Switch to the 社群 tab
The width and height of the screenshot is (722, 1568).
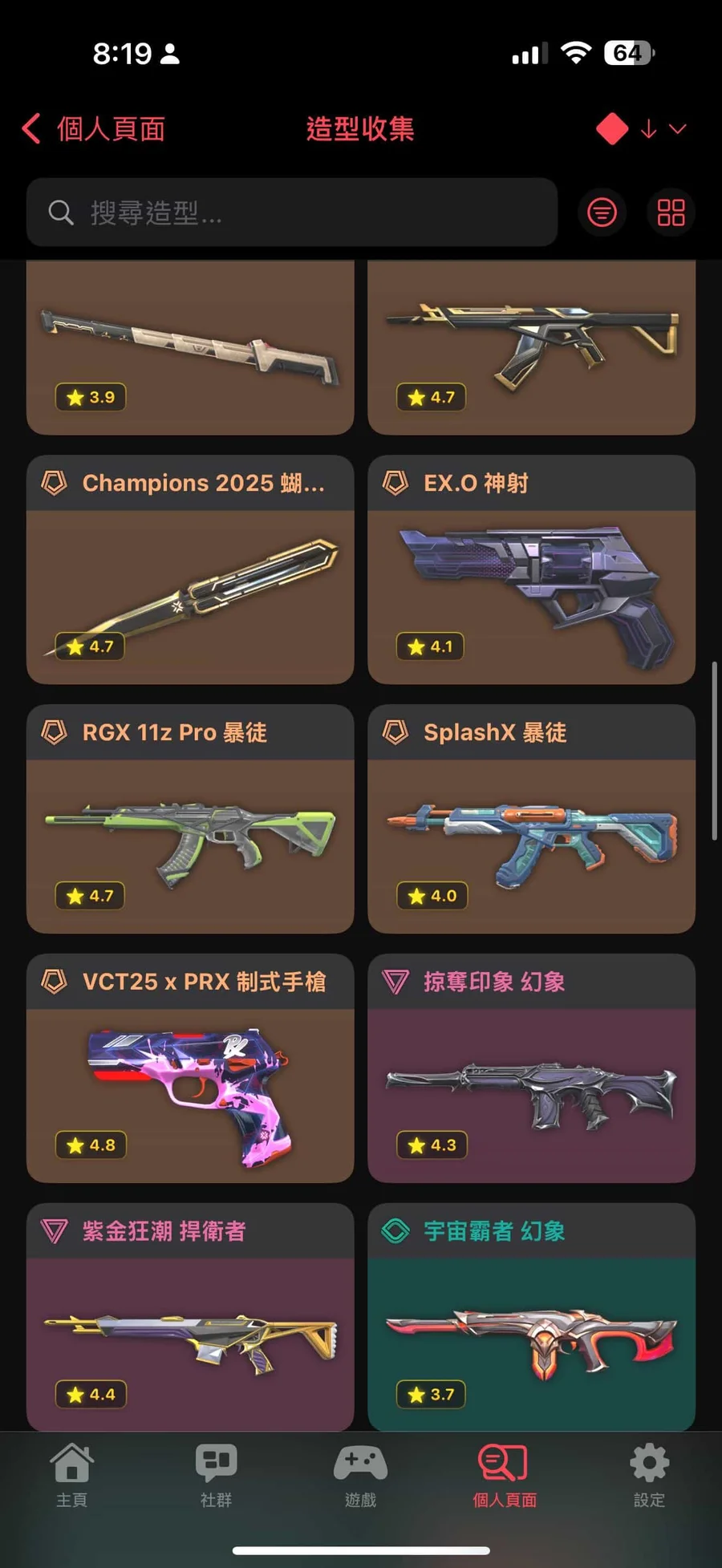[x=217, y=1476]
